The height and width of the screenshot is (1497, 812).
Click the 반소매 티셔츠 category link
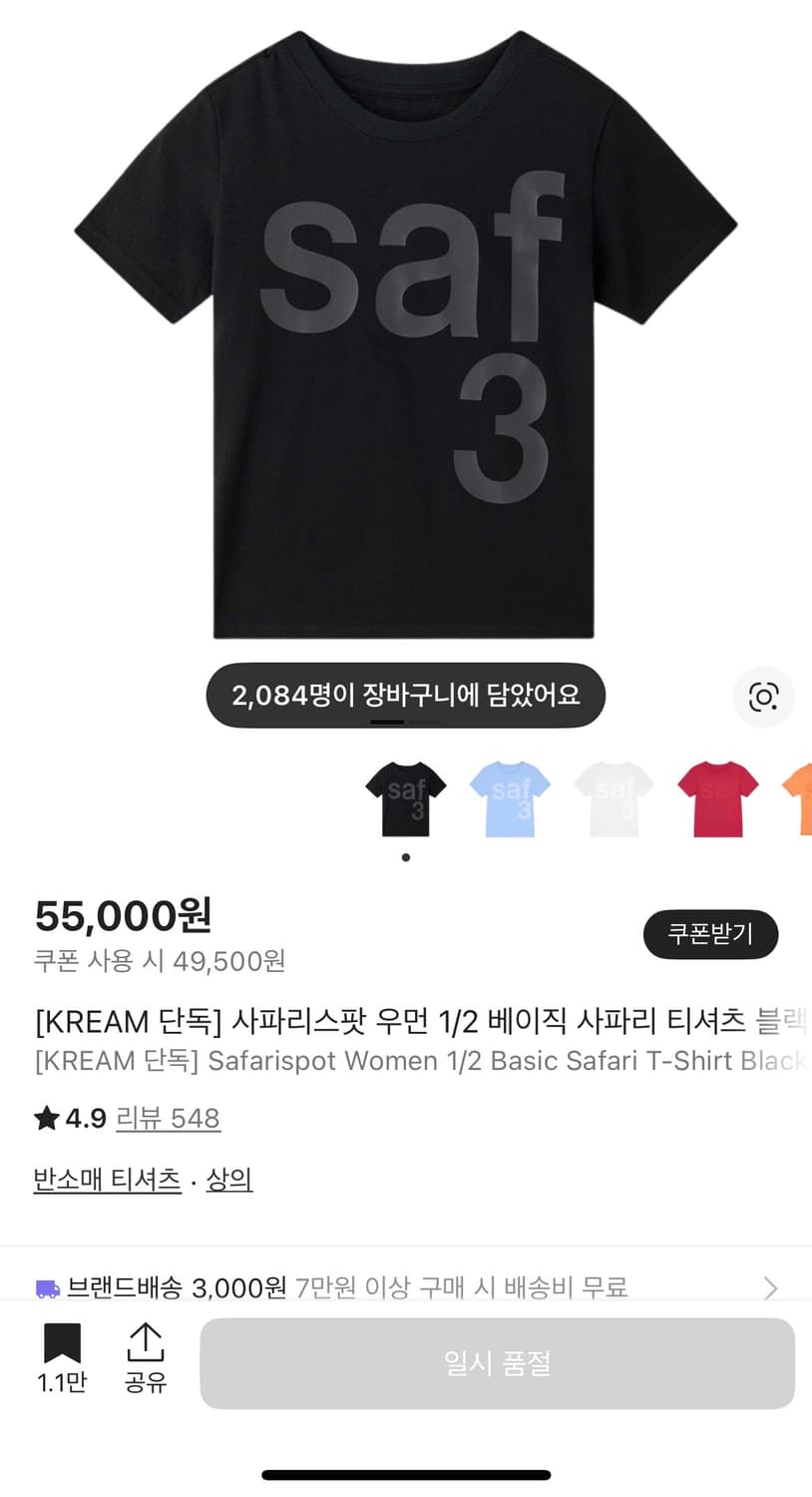coord(106,1179)
